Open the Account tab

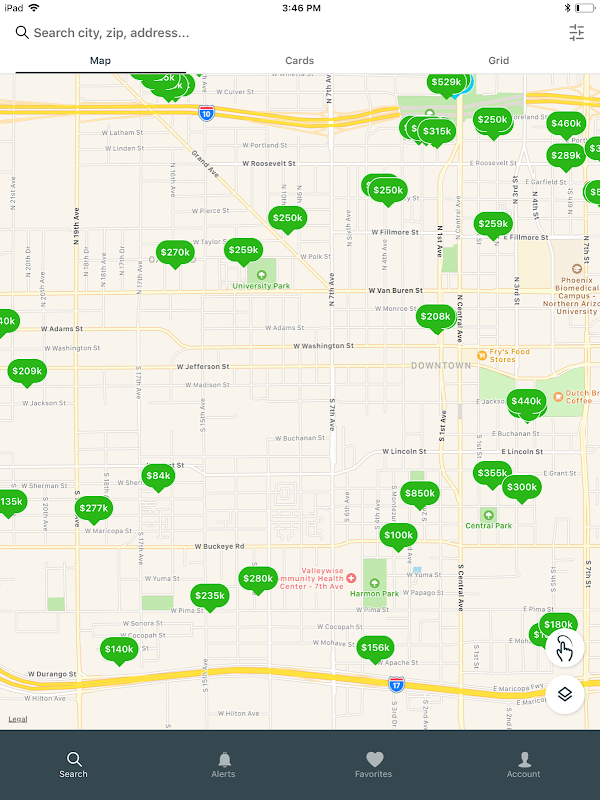(x=523, y=765)
